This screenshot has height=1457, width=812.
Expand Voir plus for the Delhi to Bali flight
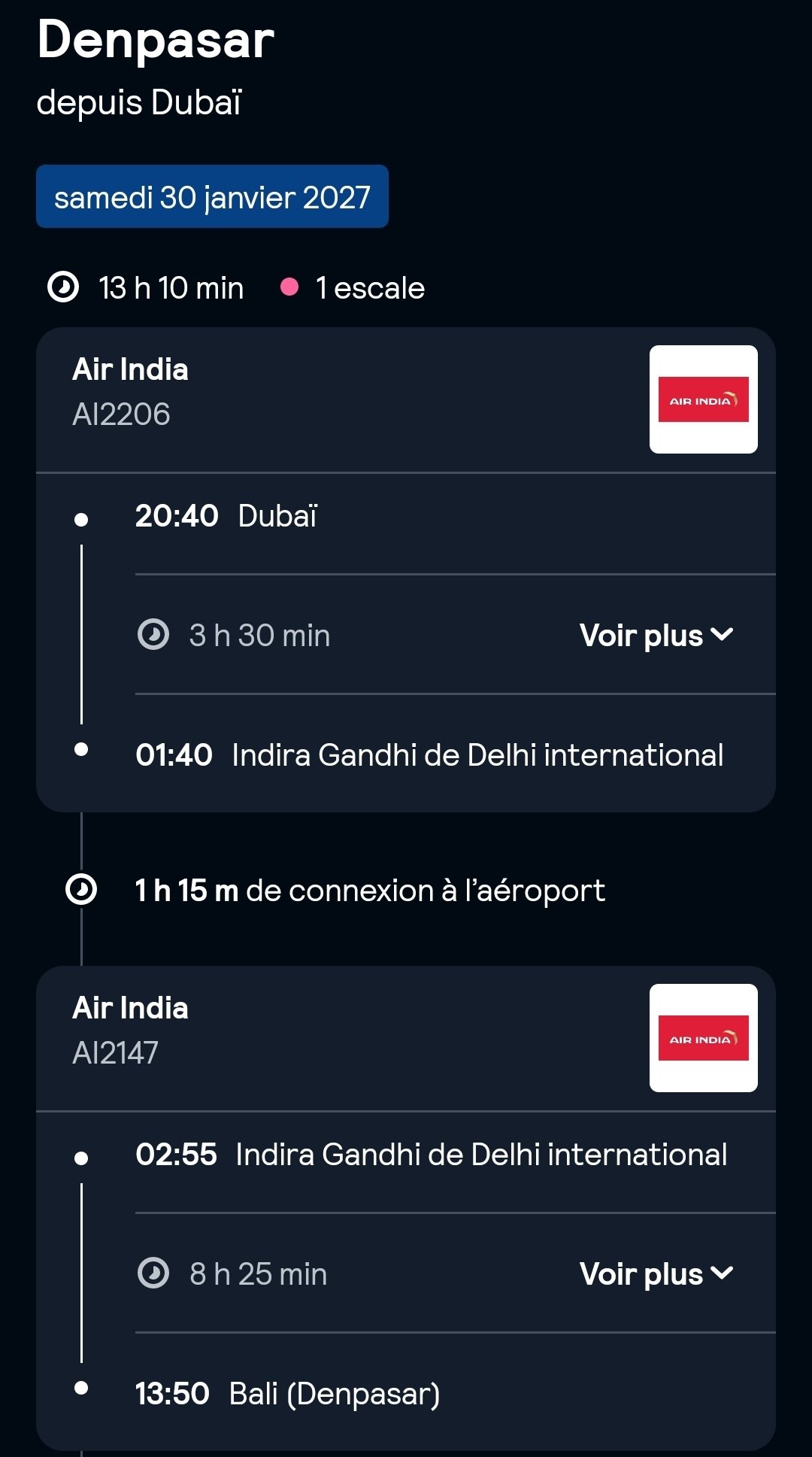656,1274
